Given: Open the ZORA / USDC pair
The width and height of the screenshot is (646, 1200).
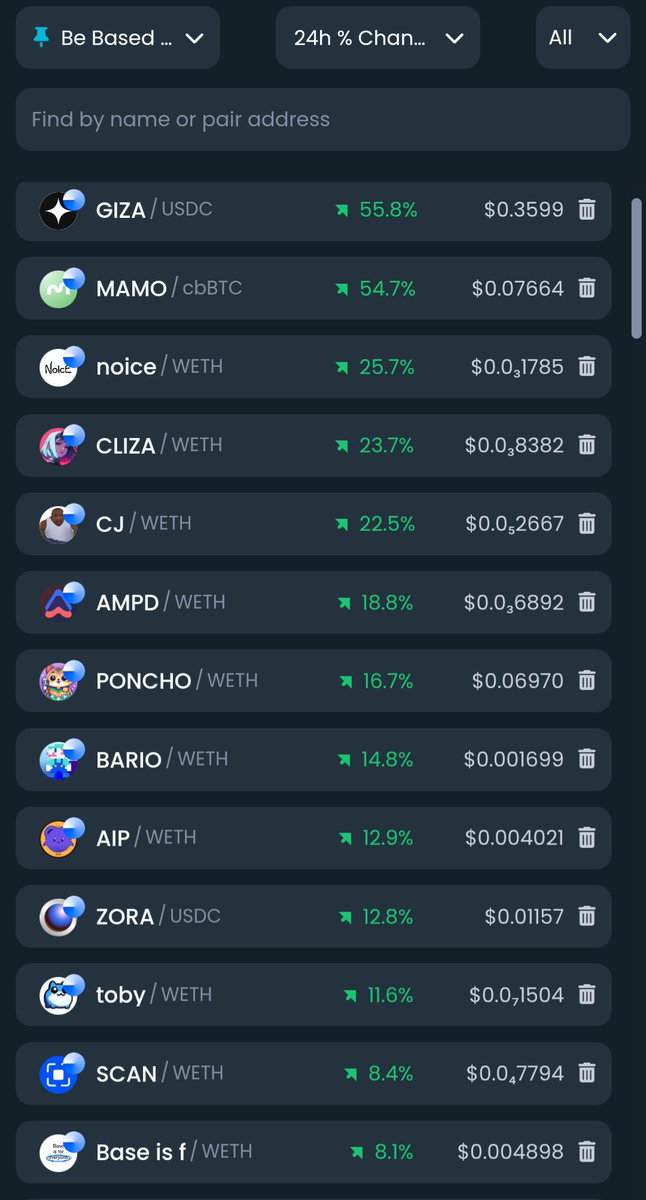Looking at the screenshot, I should 313,916.
